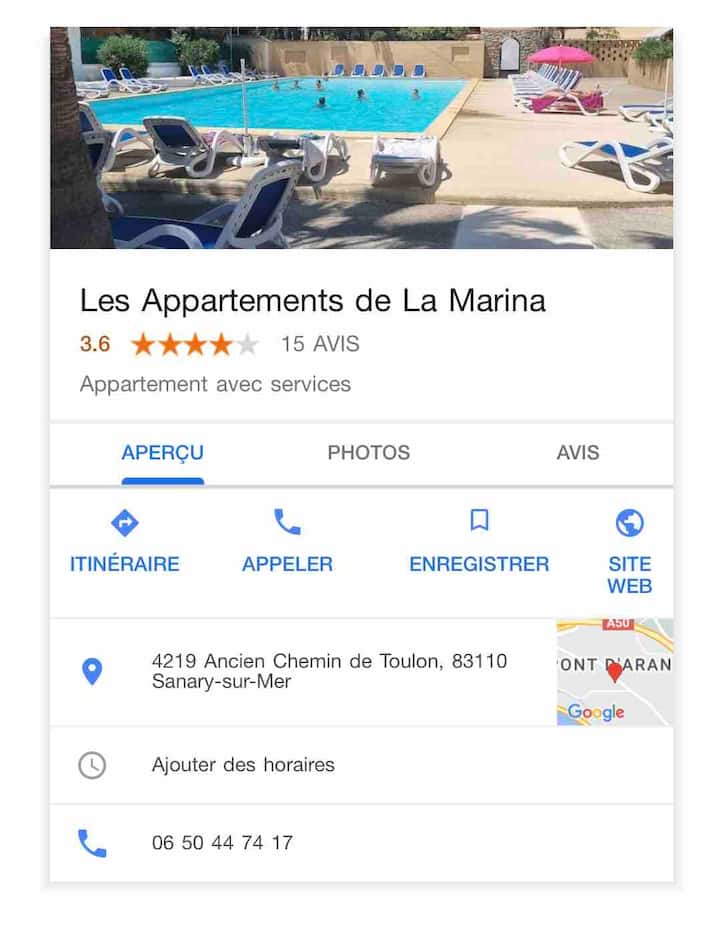Select the Aperçu tab

click(x=162, y=453)
